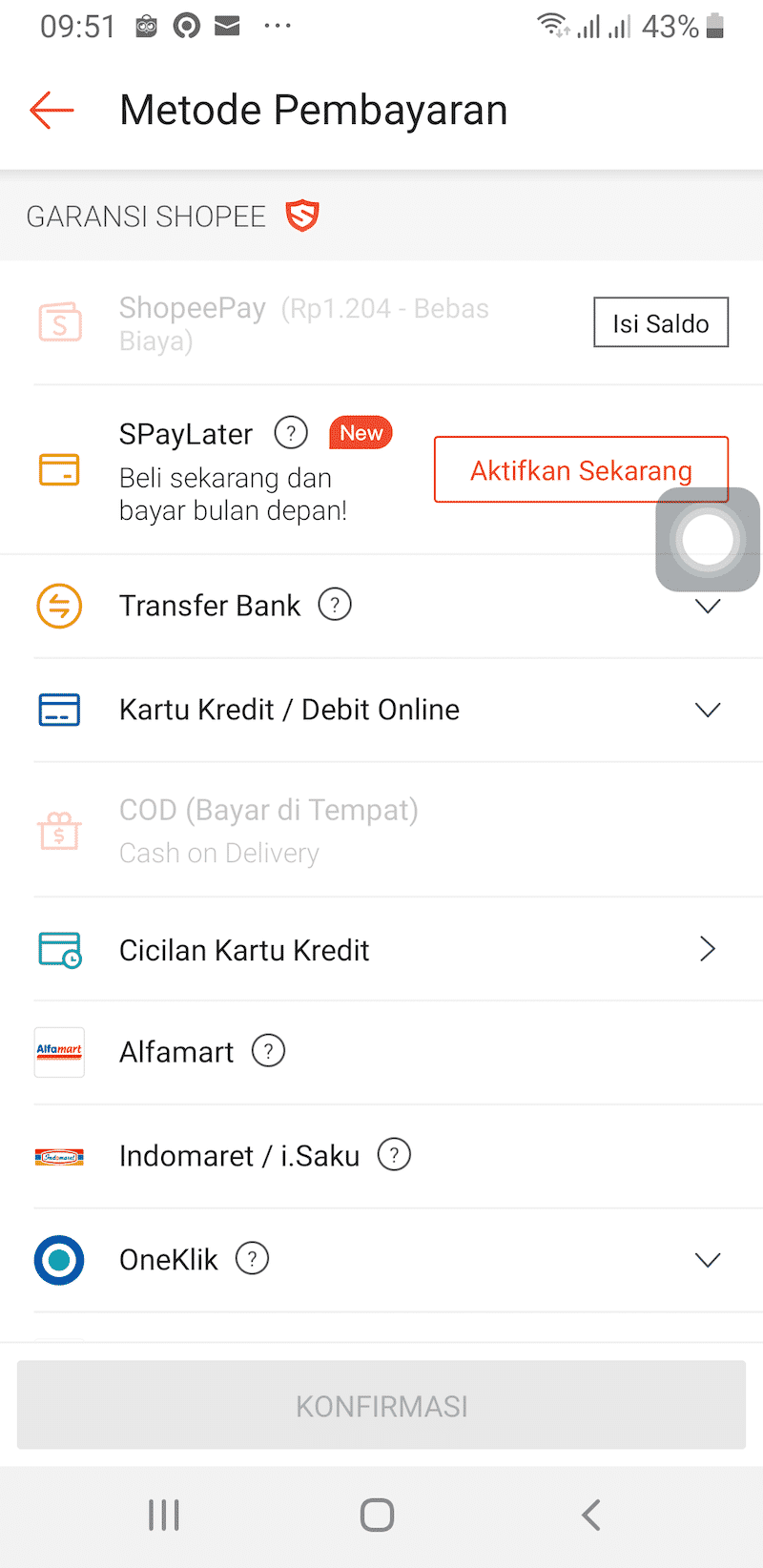The height and width of the screenshot is (1568, 763).
Task: Expand Kartu Kredit / Debit Online
Action: (707, 710)
